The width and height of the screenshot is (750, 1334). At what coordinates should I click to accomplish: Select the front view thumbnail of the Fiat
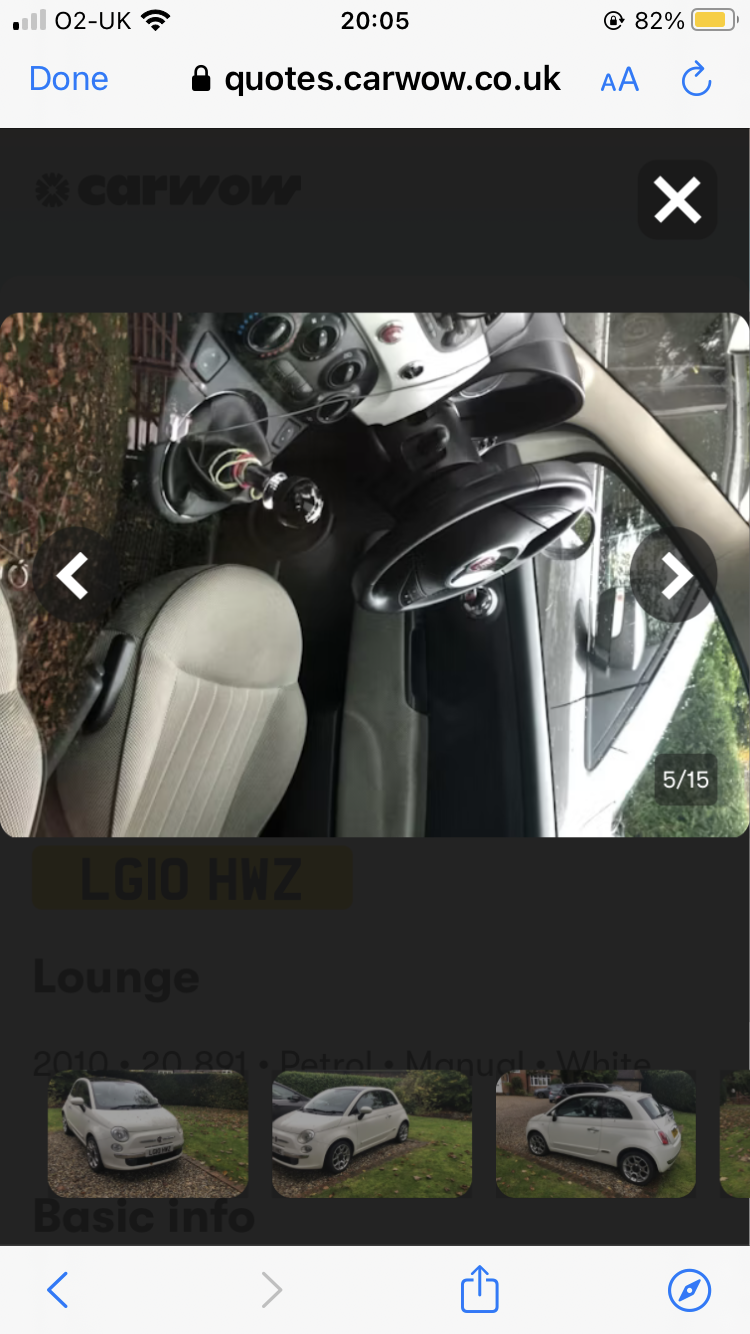tap(148, 1134)
